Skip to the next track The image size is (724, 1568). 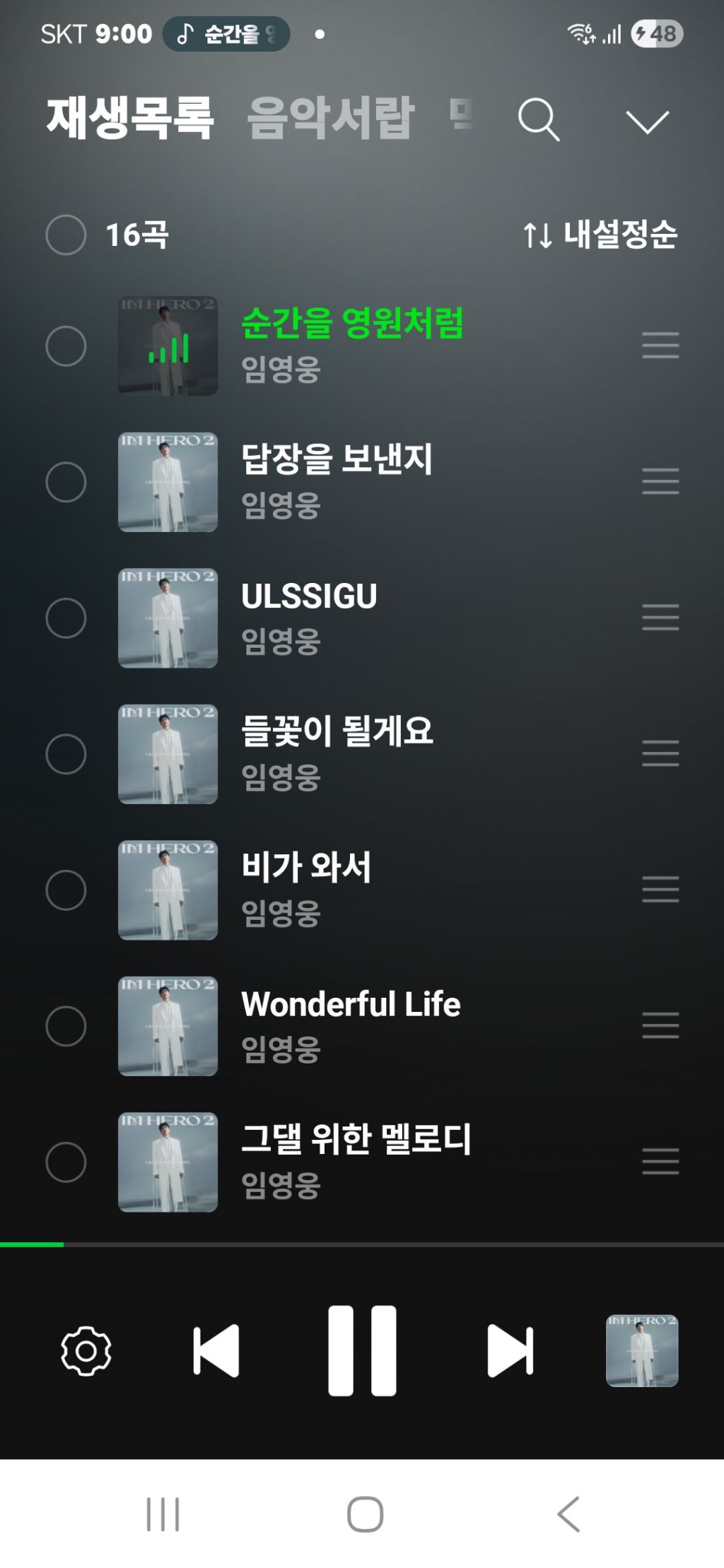click(x=510, y=1350)
